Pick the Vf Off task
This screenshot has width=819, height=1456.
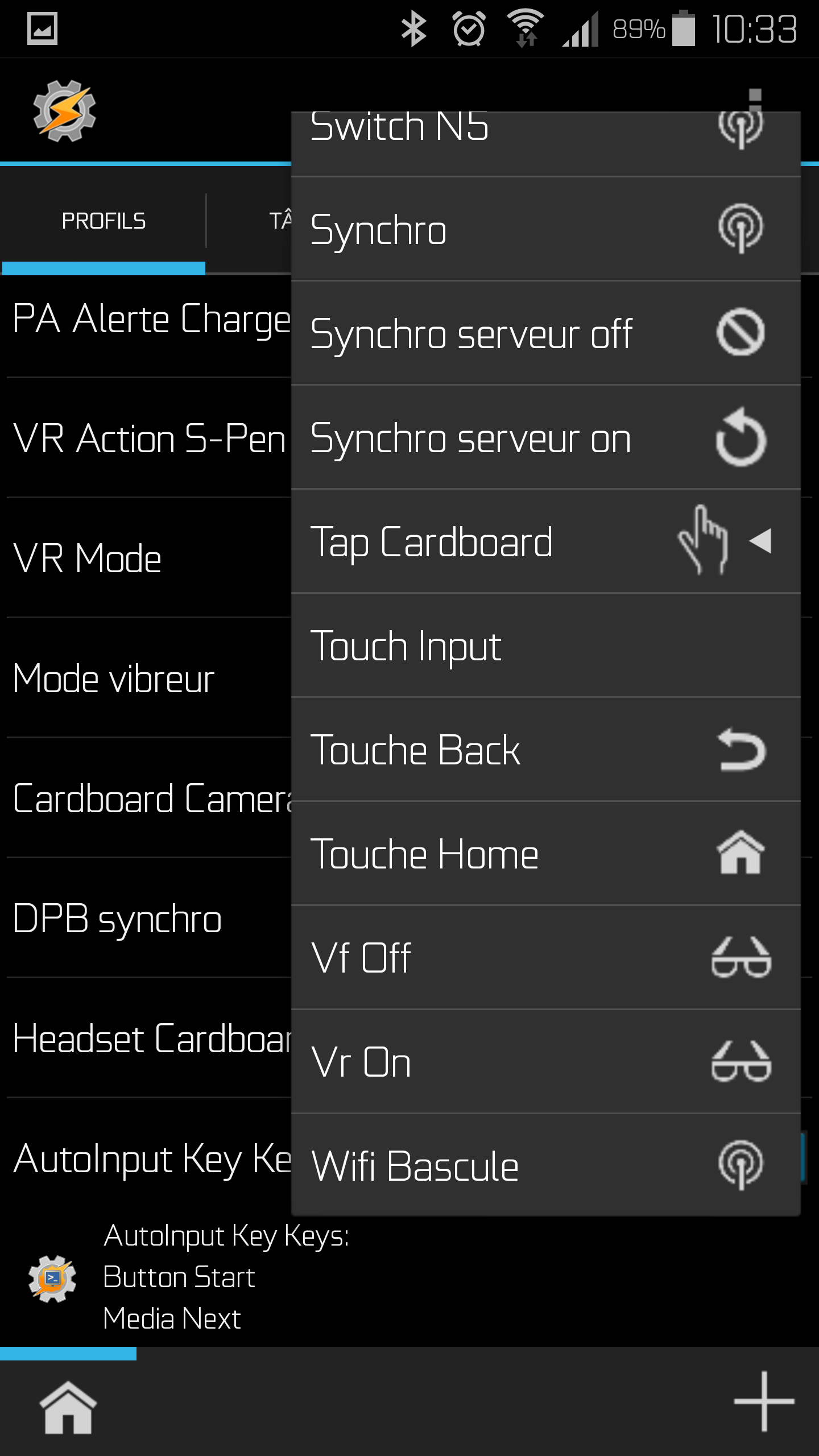545,958
